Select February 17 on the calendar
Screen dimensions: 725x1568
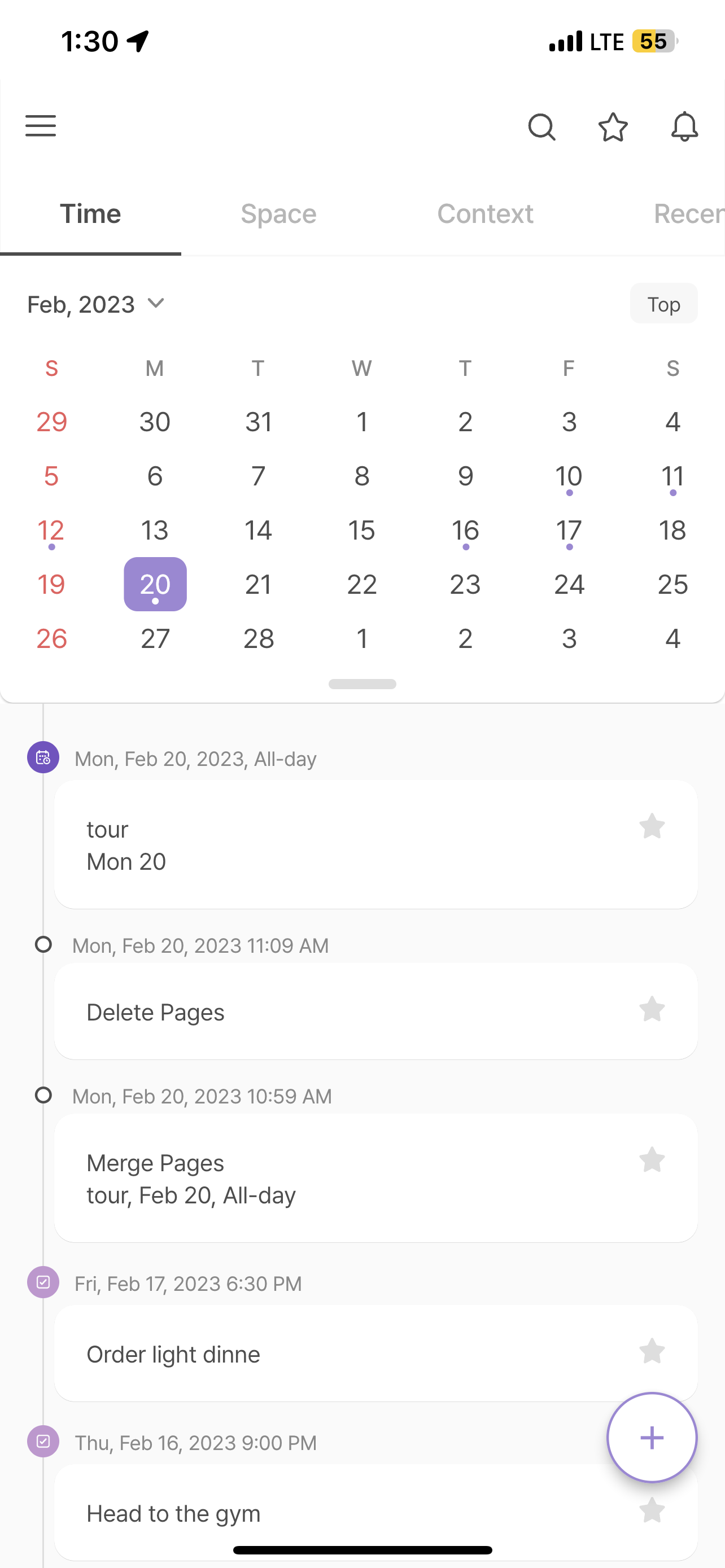pyautogui.click(x=569, y=530)
